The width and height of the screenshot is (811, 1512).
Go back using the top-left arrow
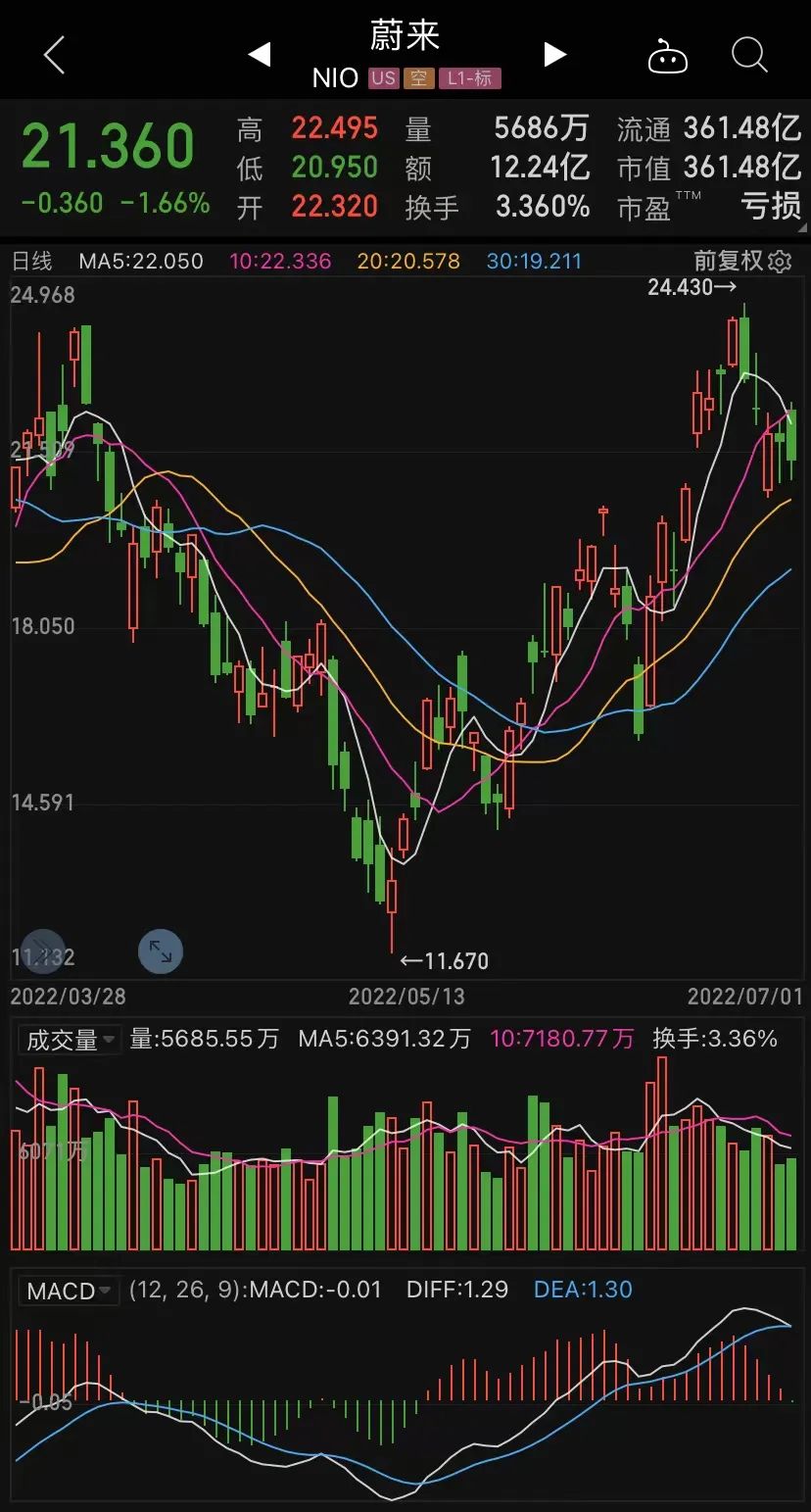click(55, 56)
